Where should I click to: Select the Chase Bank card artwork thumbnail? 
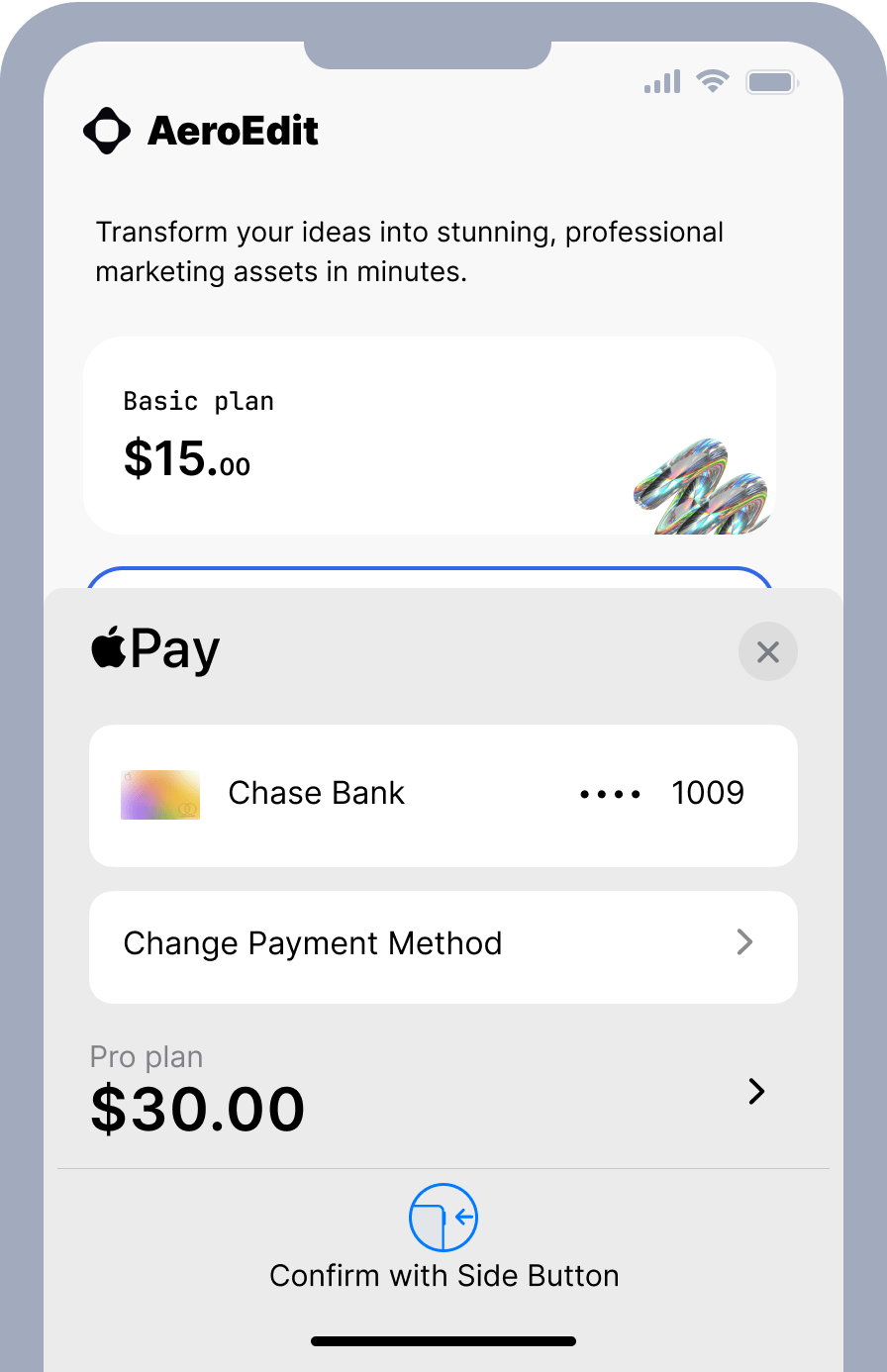[160, 793]
